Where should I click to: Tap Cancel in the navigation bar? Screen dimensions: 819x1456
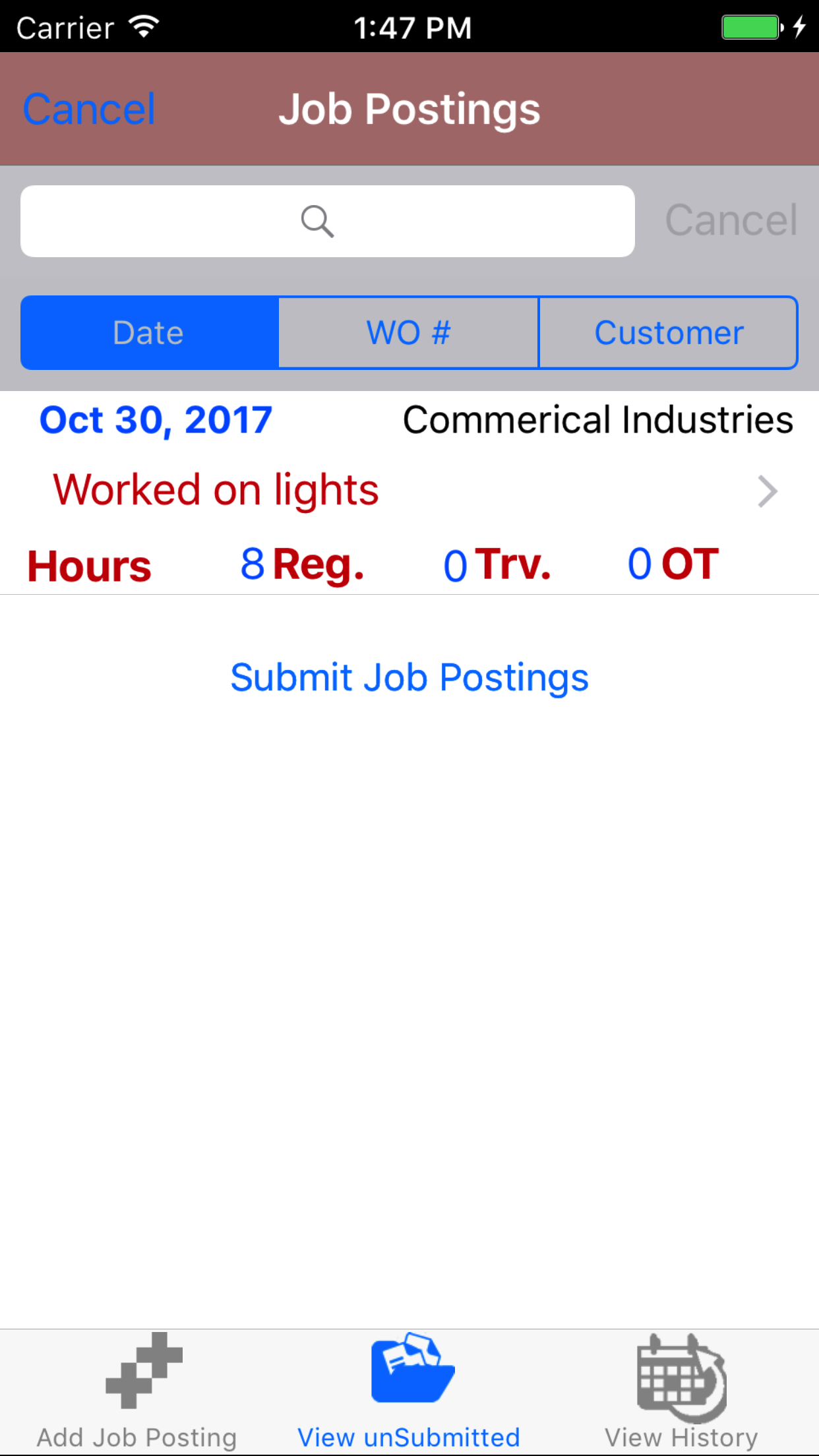click(89, 109)
